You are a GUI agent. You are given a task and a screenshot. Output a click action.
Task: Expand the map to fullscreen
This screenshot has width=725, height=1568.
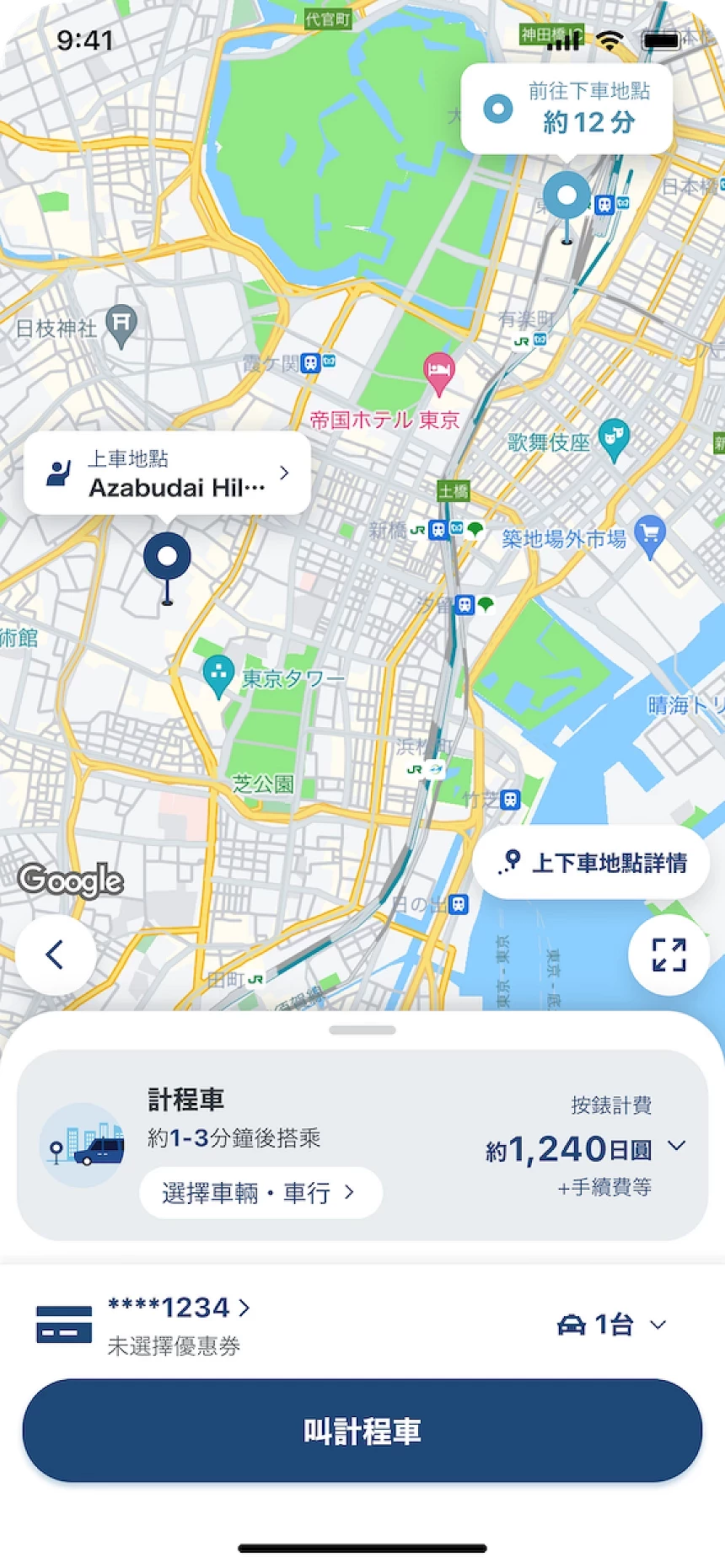click(x=669, y=955)
